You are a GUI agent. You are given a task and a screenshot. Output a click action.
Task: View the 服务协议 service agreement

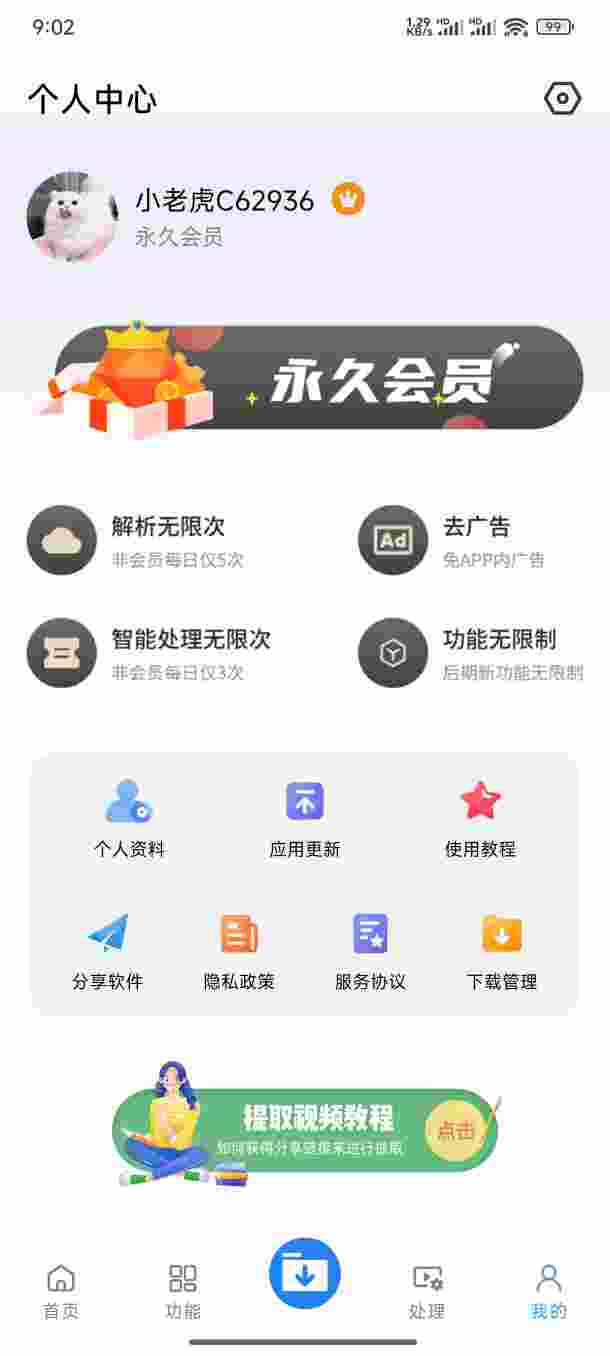(370, 951)
